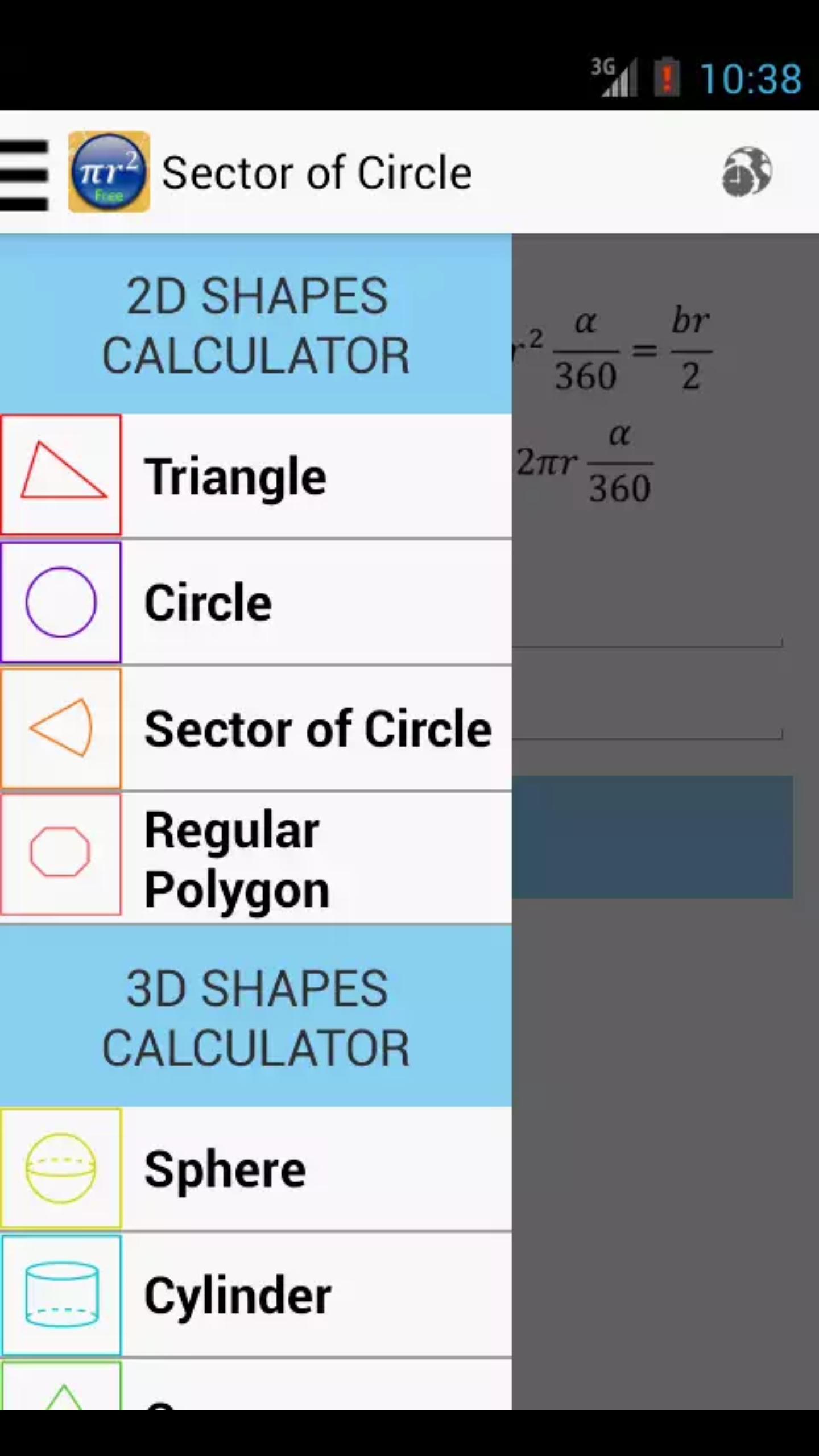Viewport: 819px width, 1456px height.
Task: Select Triangle from the 2D shapes list
Action: tap(256, 475)
